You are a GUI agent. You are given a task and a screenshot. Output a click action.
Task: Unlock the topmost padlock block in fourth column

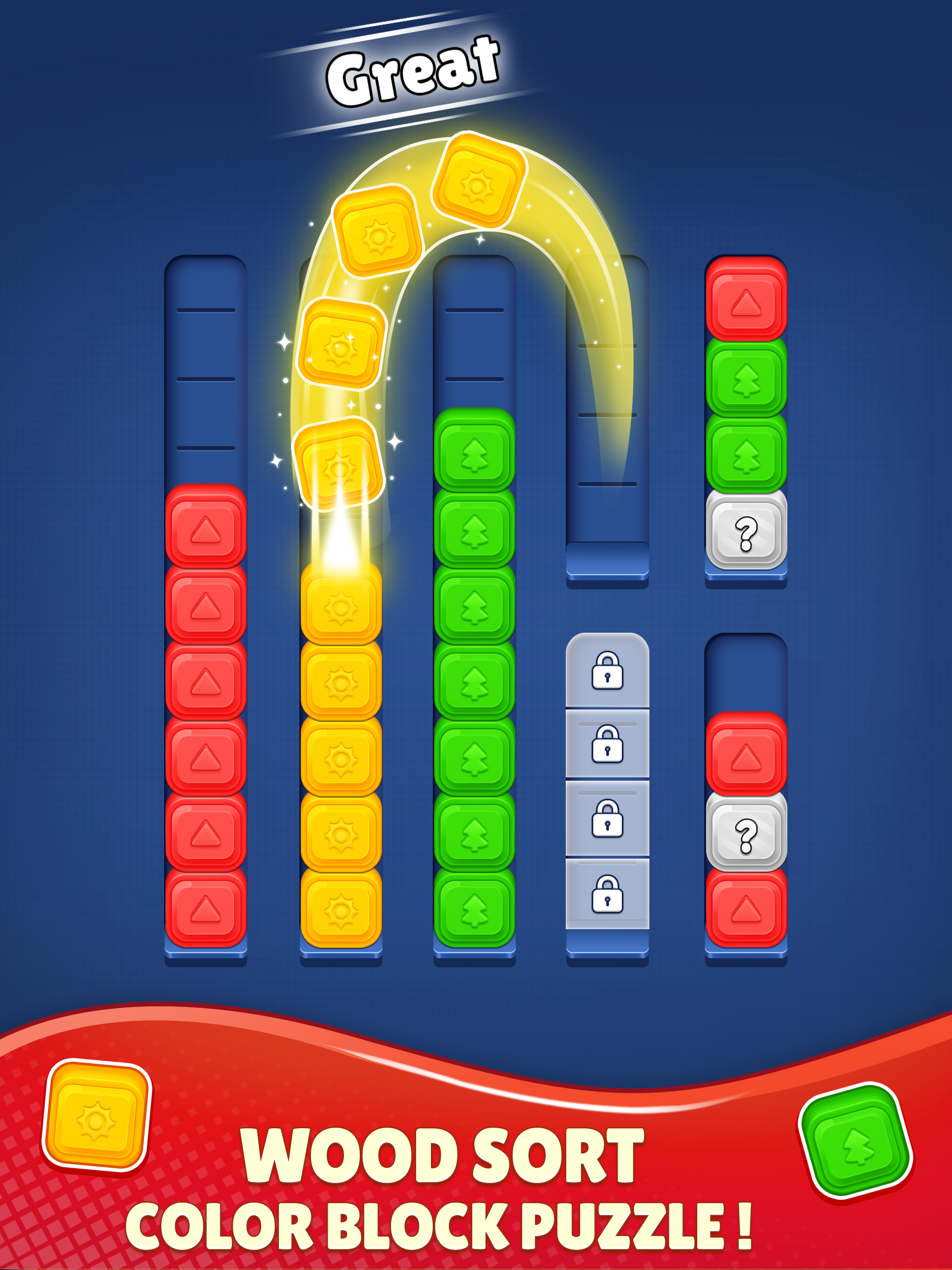pos(607,672)
